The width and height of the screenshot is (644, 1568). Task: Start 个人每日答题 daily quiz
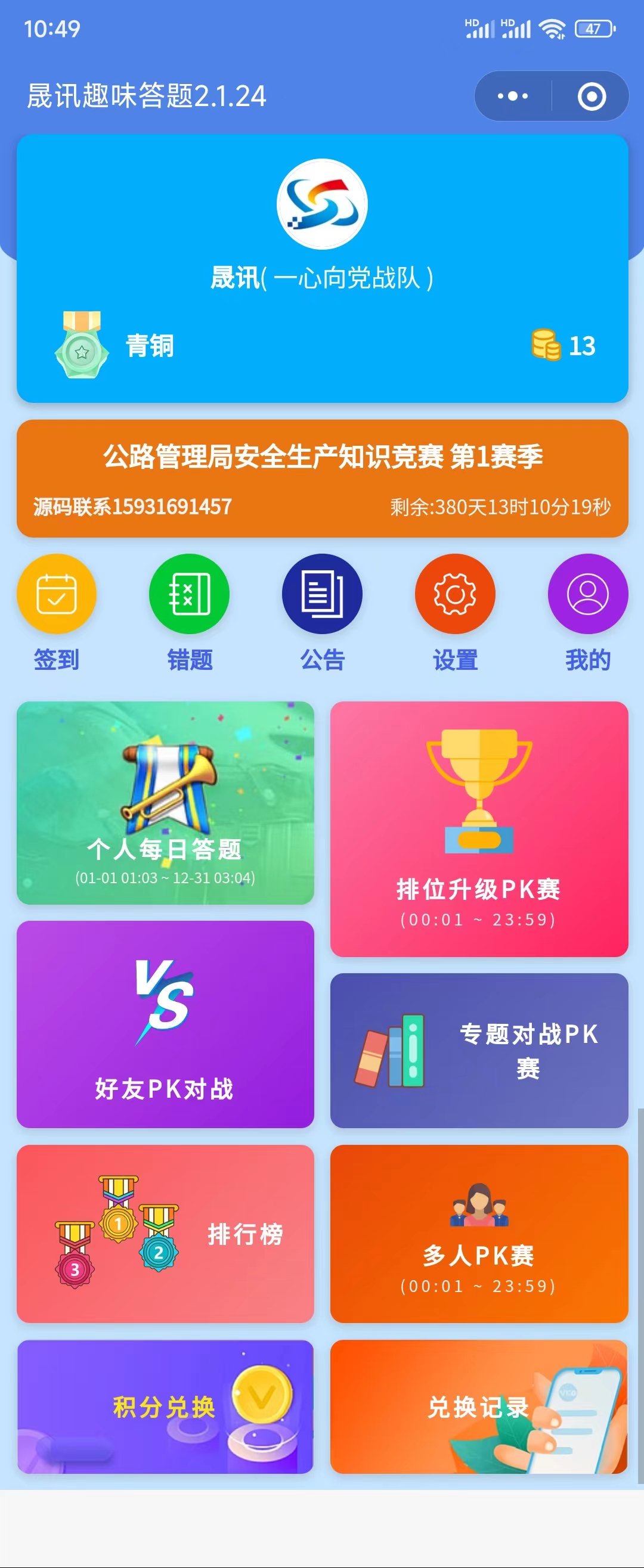(165, 803)
